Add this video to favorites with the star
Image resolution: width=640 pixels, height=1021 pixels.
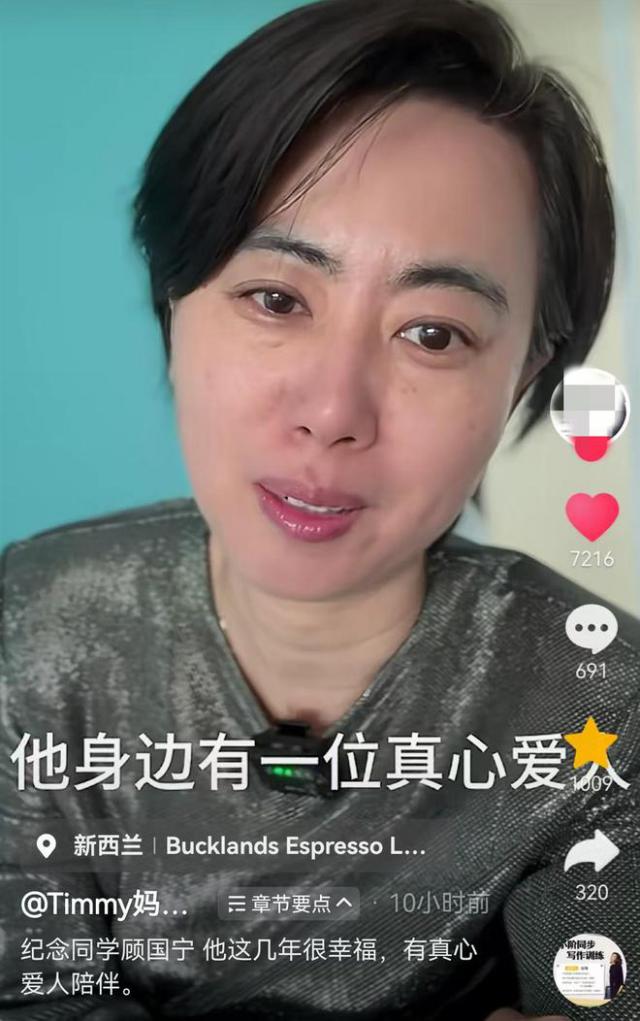(591, 743)
